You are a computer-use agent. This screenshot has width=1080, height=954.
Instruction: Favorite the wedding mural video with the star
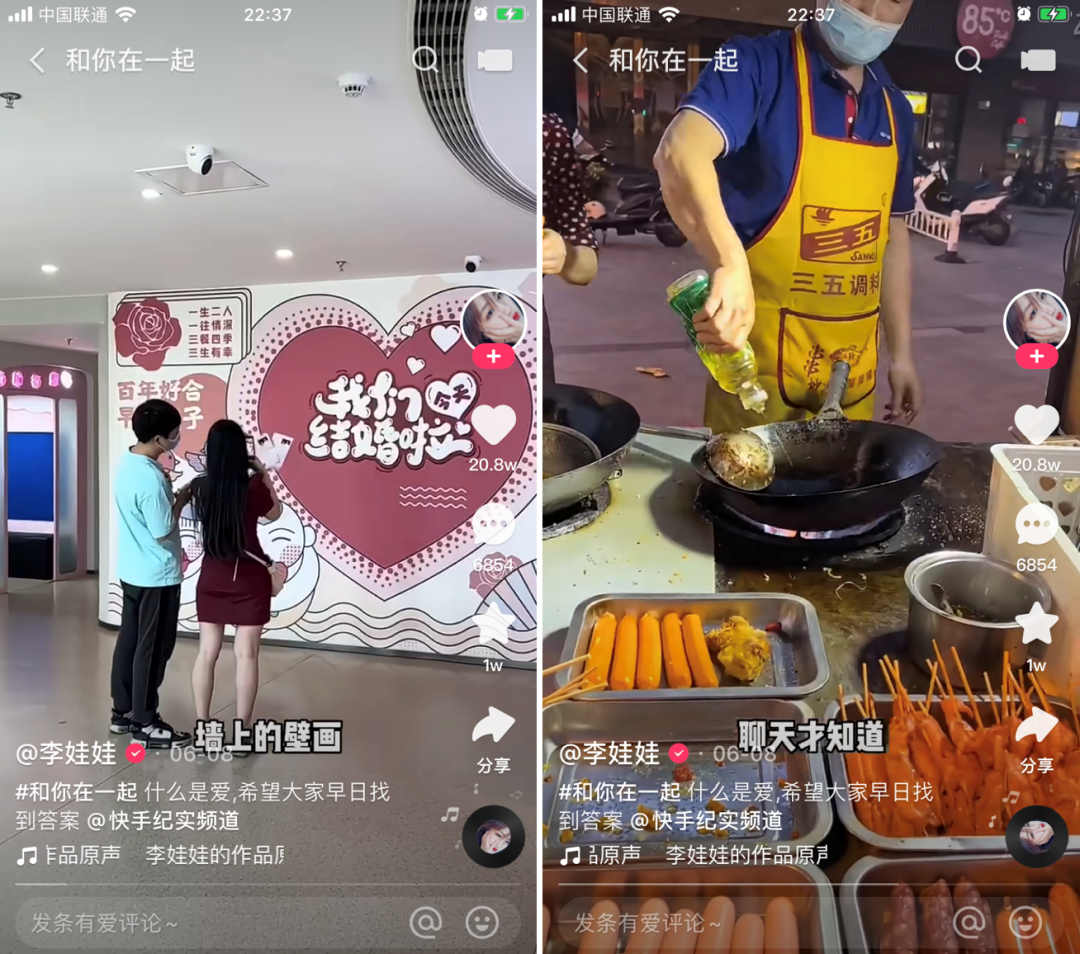click(494, 624)
